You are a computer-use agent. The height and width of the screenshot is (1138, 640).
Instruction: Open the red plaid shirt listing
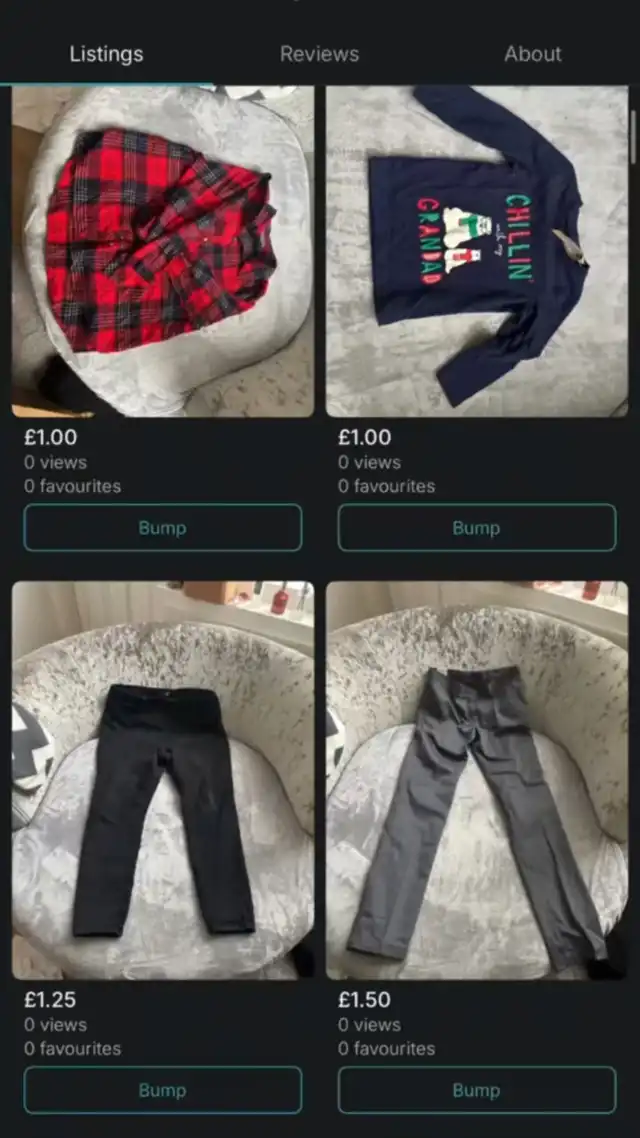coord(162,250)
